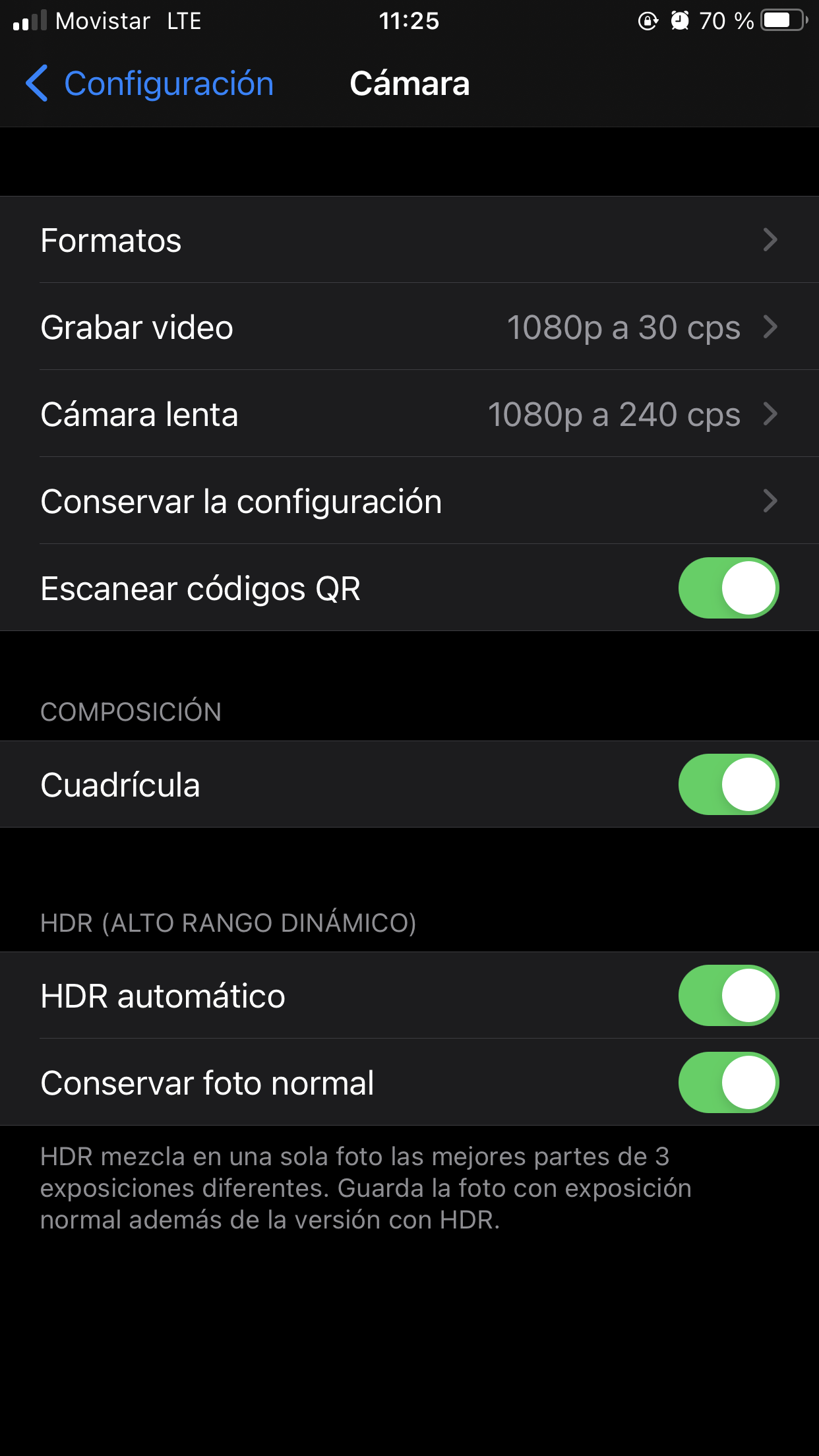Go back to Configuración

(x=149, y=84)
